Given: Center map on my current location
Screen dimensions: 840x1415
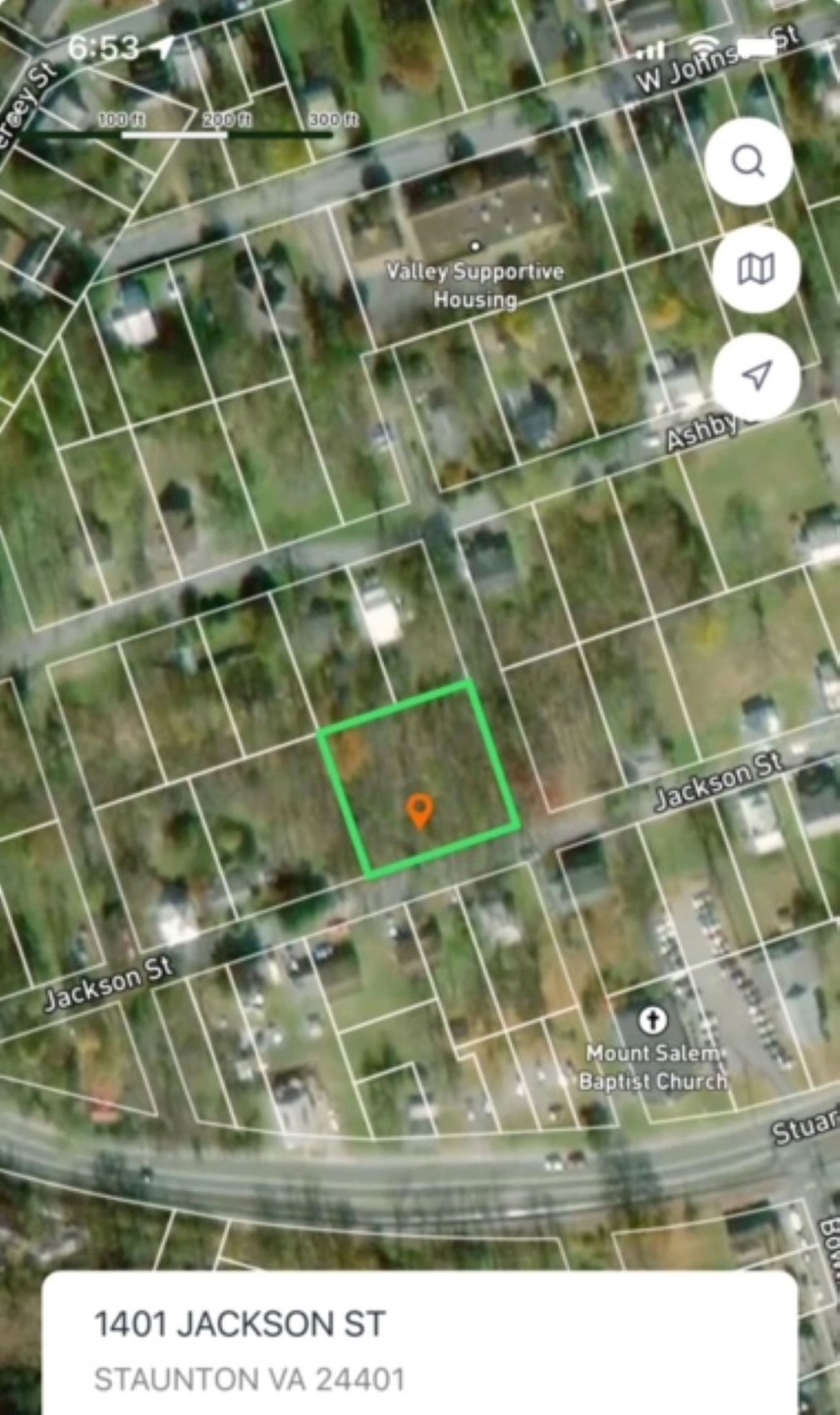Looking at the screenshot, I should click(755, 375).
